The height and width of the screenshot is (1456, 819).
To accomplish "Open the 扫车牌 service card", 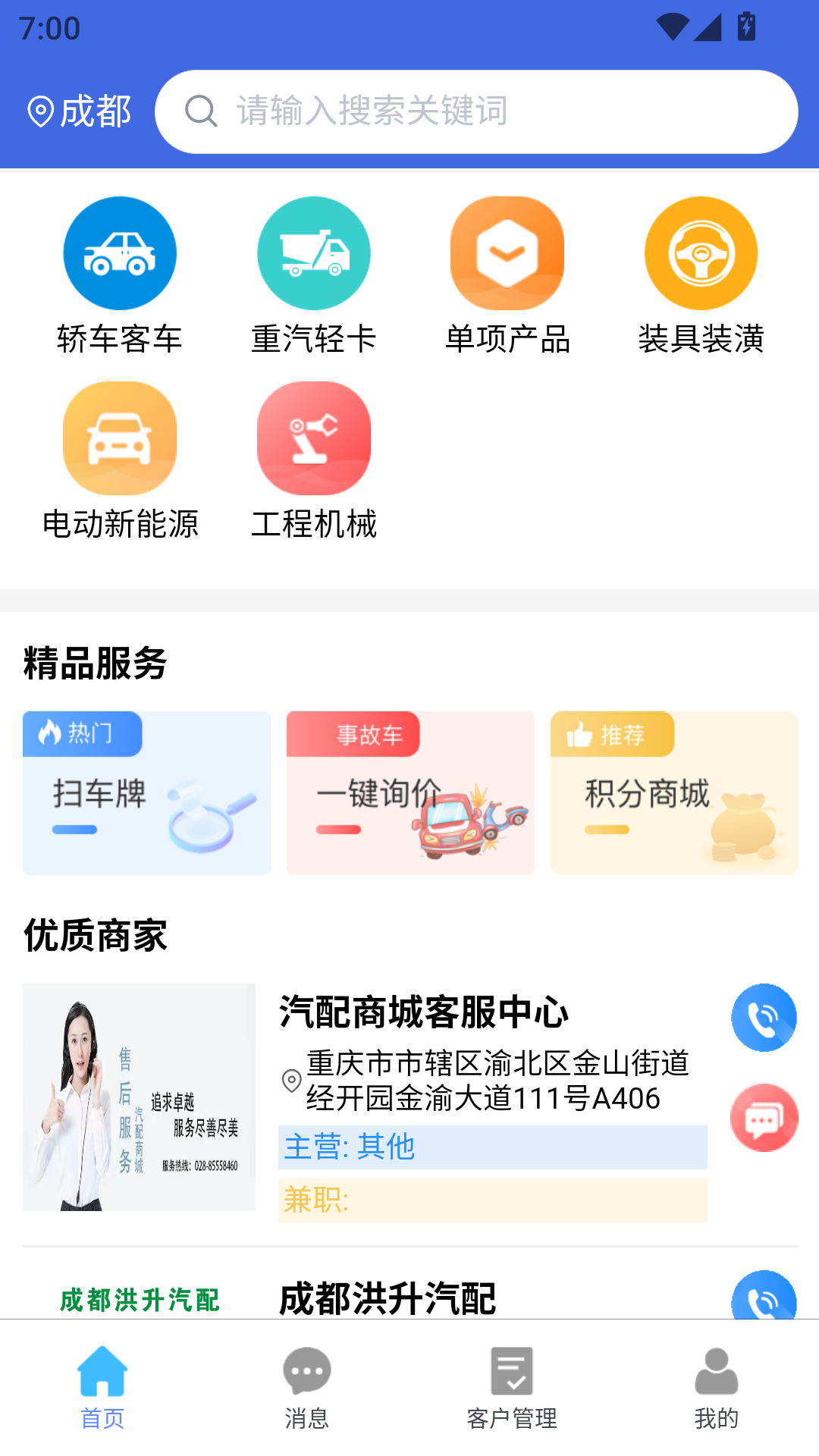I will pyautogui.click(x=146, y=793).
